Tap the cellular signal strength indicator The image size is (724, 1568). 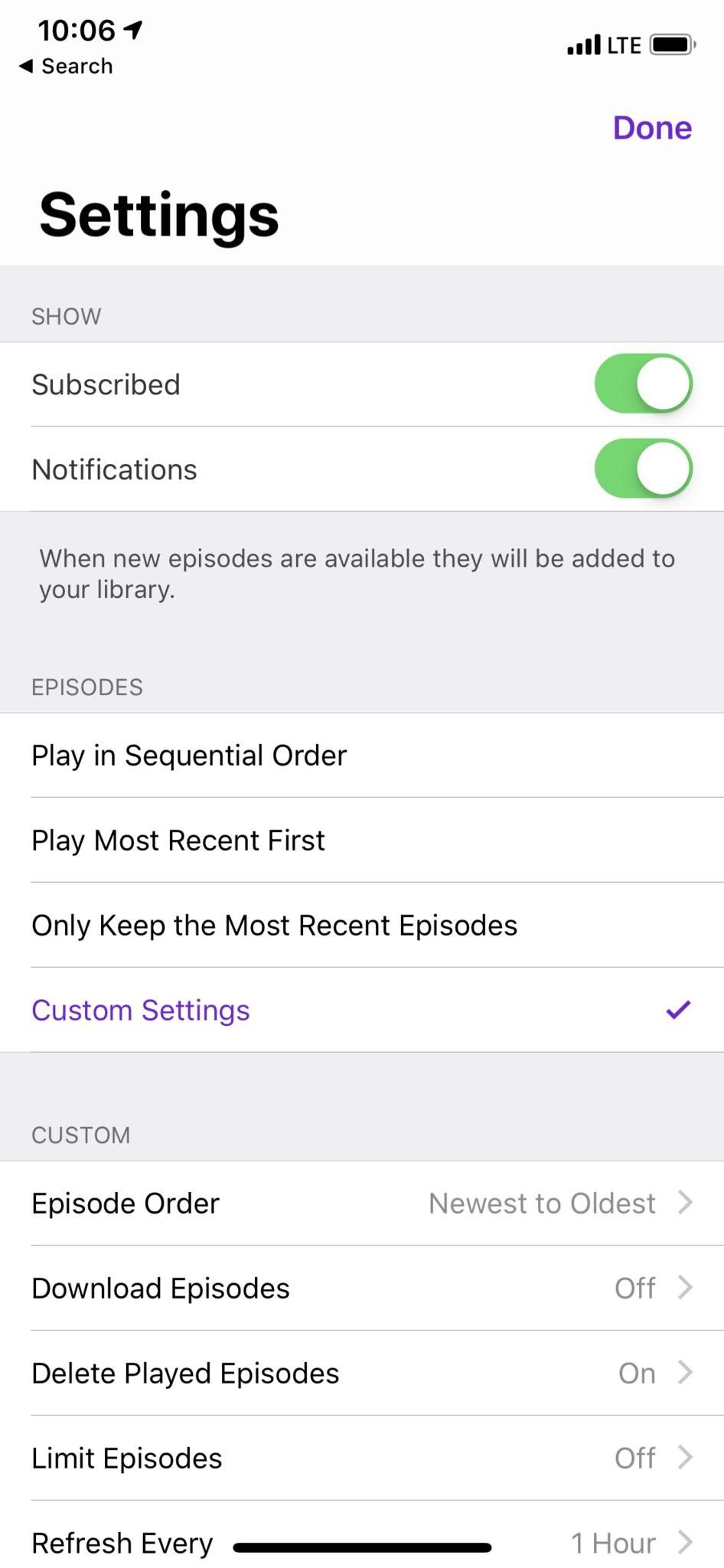(x=583, y=44)
